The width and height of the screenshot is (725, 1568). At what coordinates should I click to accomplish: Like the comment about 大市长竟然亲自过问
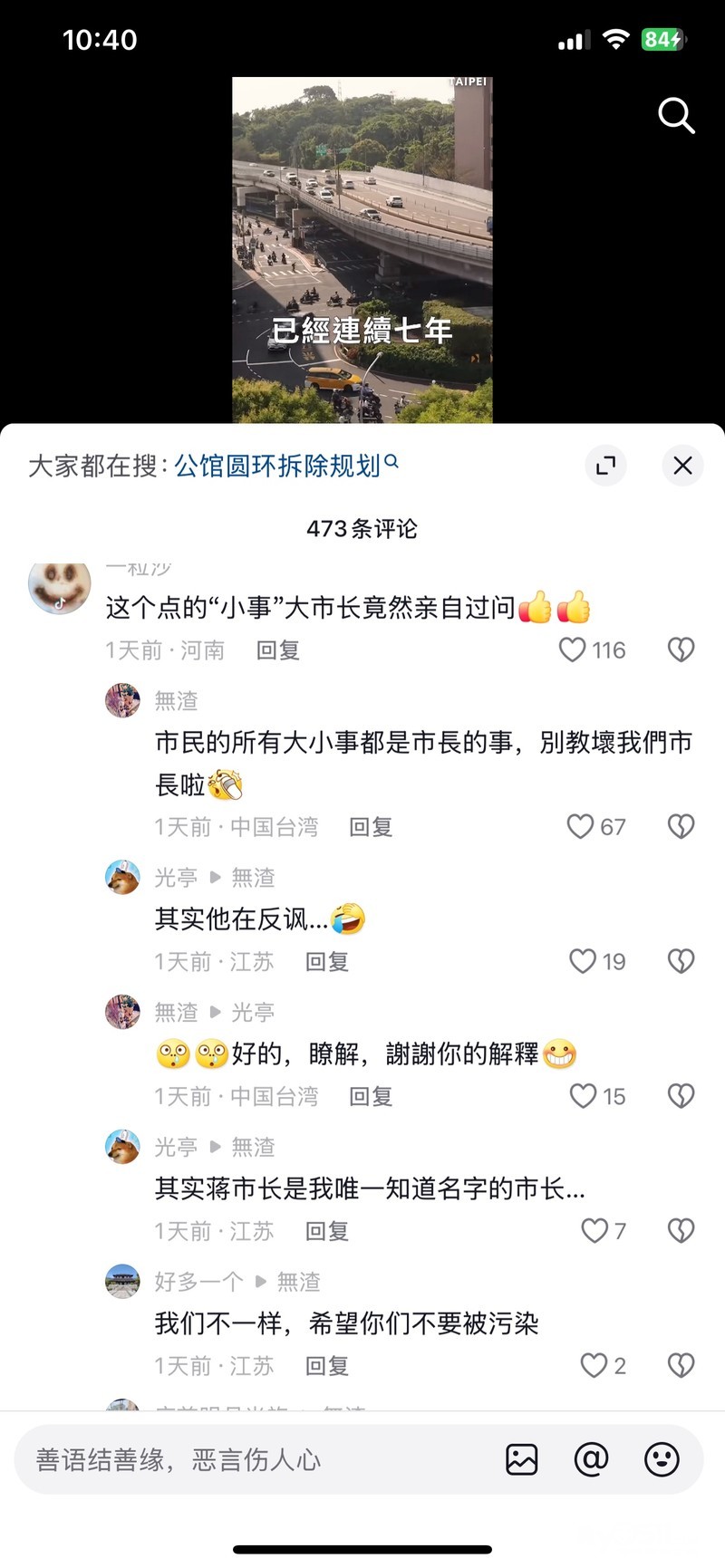(573, 649)
